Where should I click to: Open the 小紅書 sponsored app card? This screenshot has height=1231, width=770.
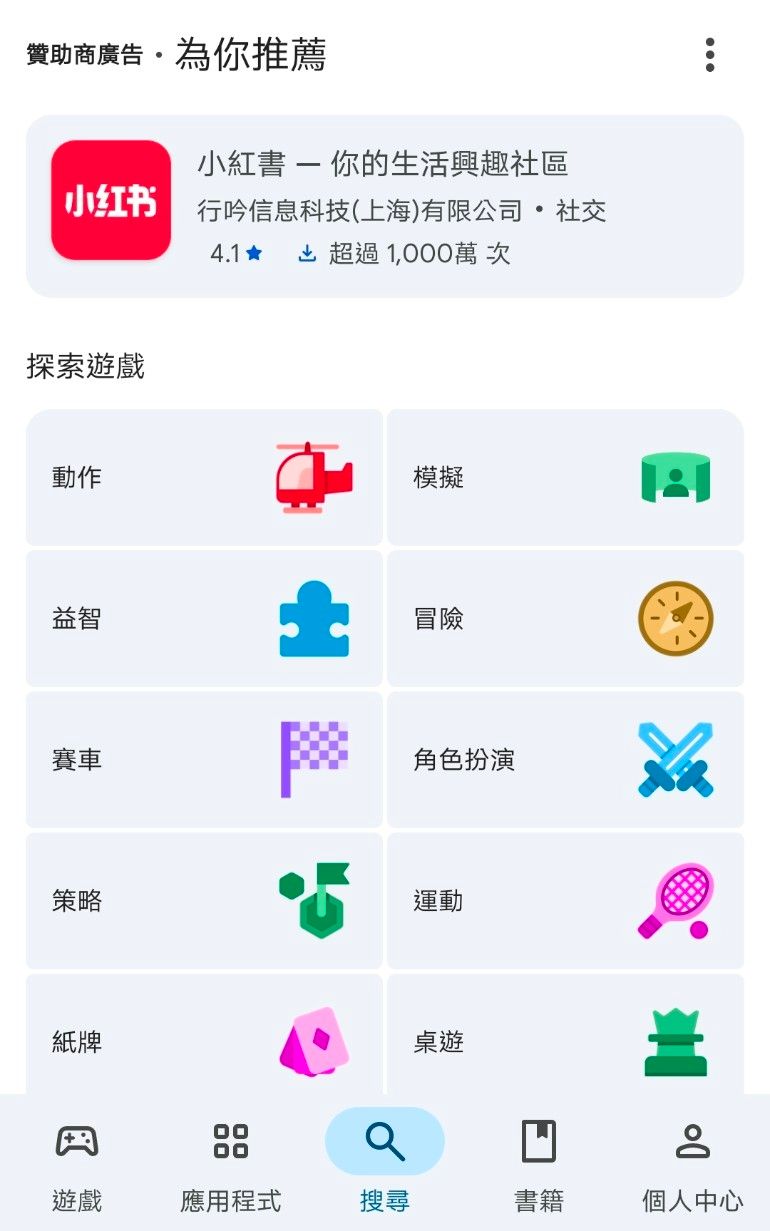(384, 206)
